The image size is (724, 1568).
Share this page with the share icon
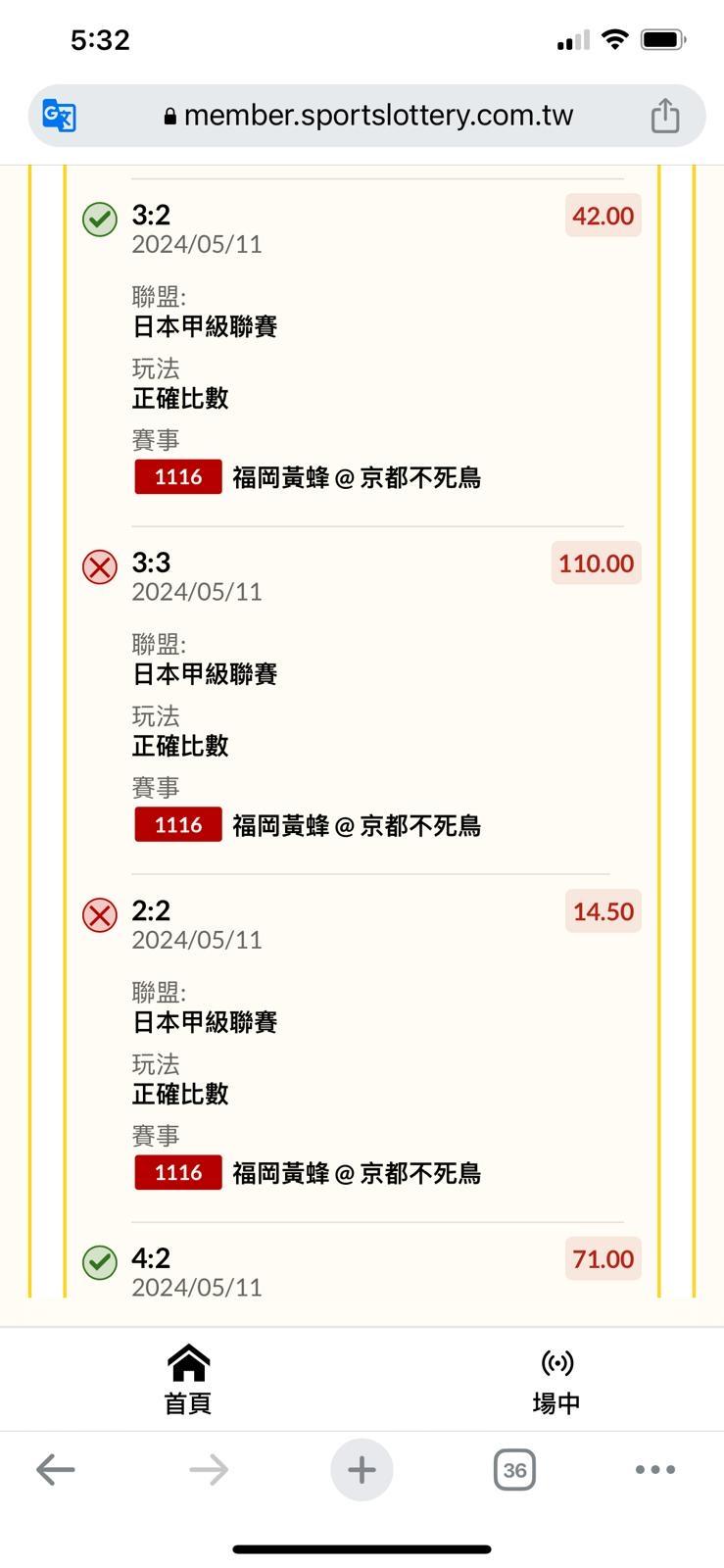(x=665, y=116)
